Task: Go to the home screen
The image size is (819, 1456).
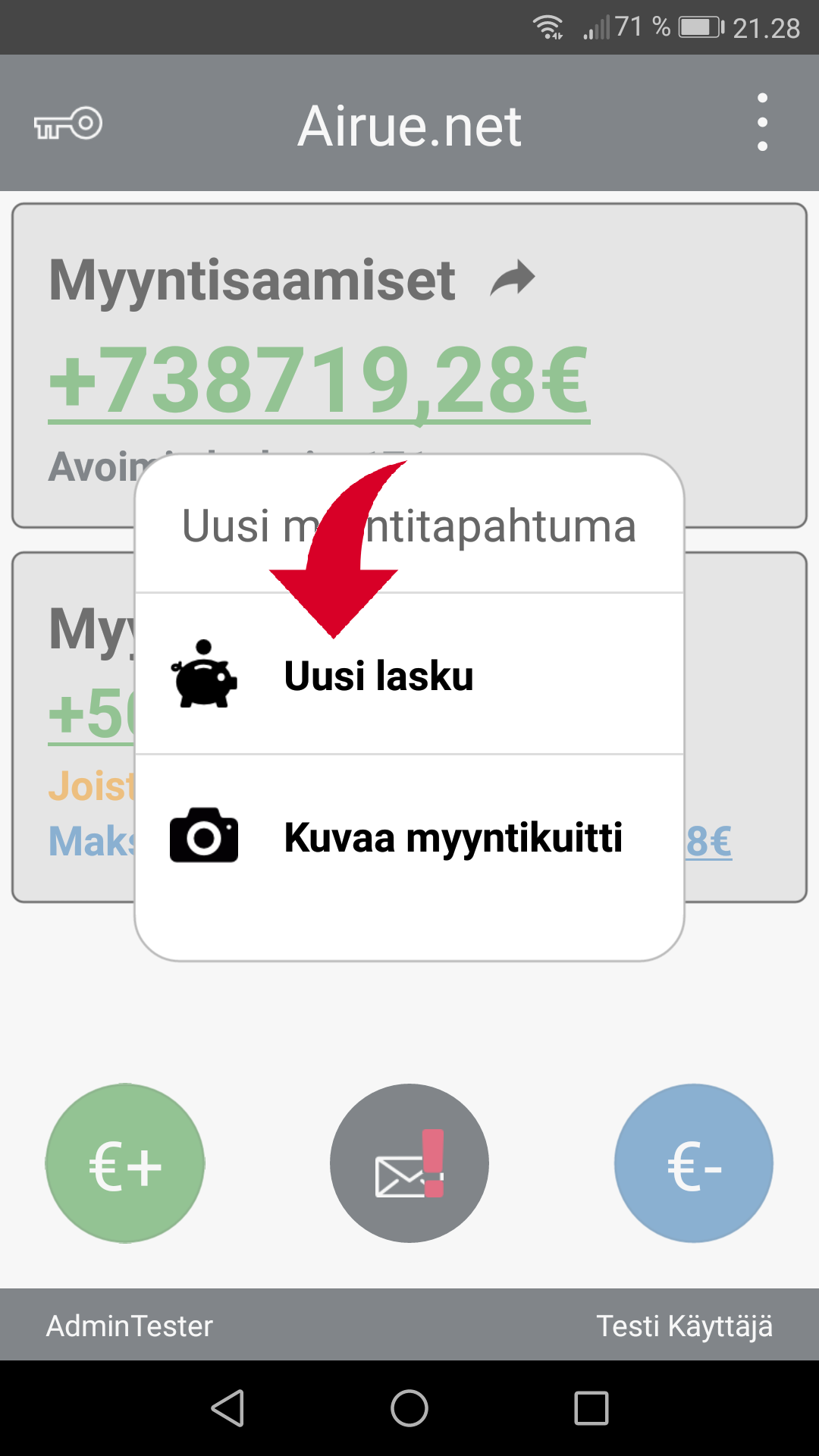Action: tap(409, 1408)
